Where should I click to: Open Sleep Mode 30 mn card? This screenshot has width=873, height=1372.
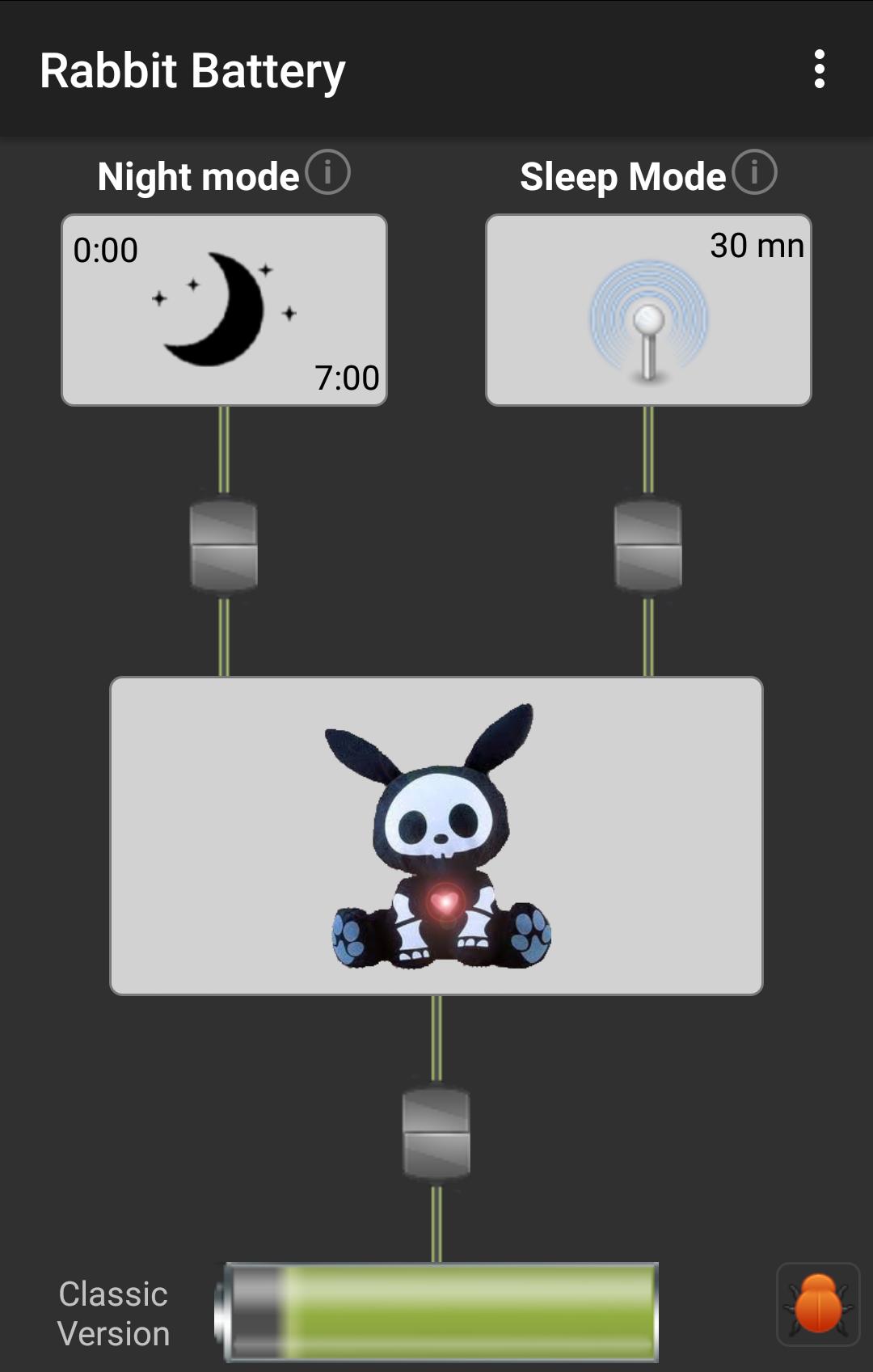pos(647,310)
